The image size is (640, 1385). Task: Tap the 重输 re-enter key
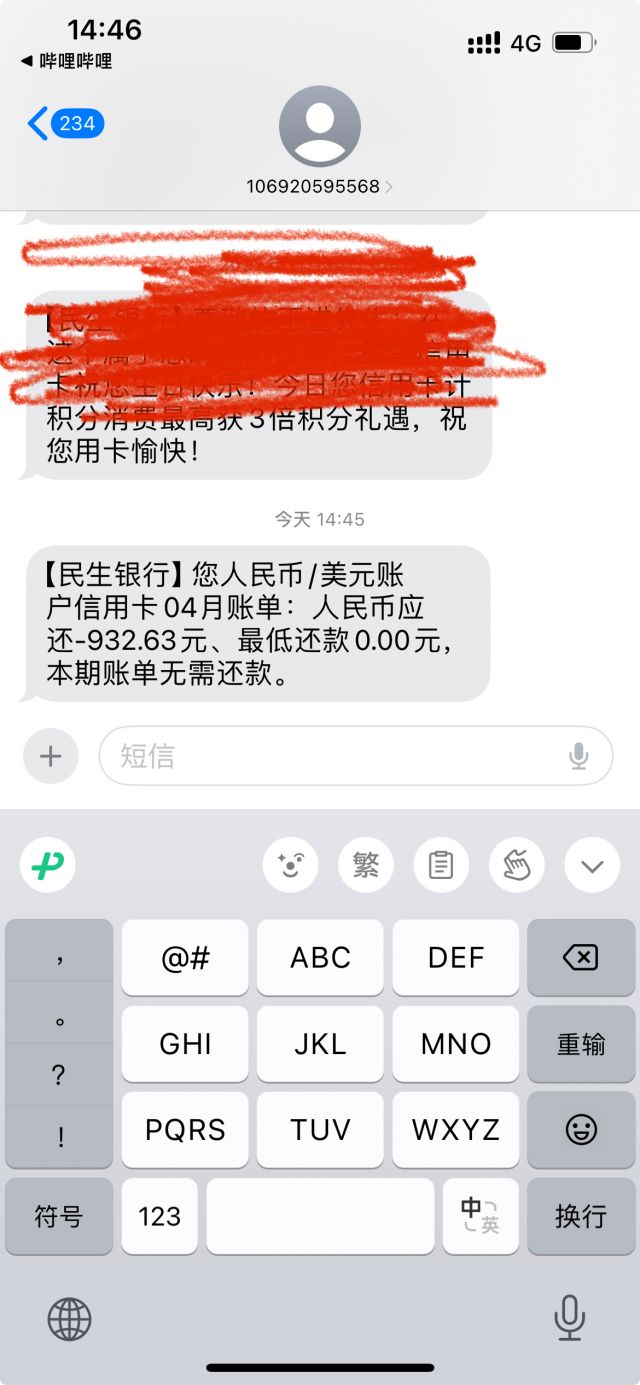580,1044
